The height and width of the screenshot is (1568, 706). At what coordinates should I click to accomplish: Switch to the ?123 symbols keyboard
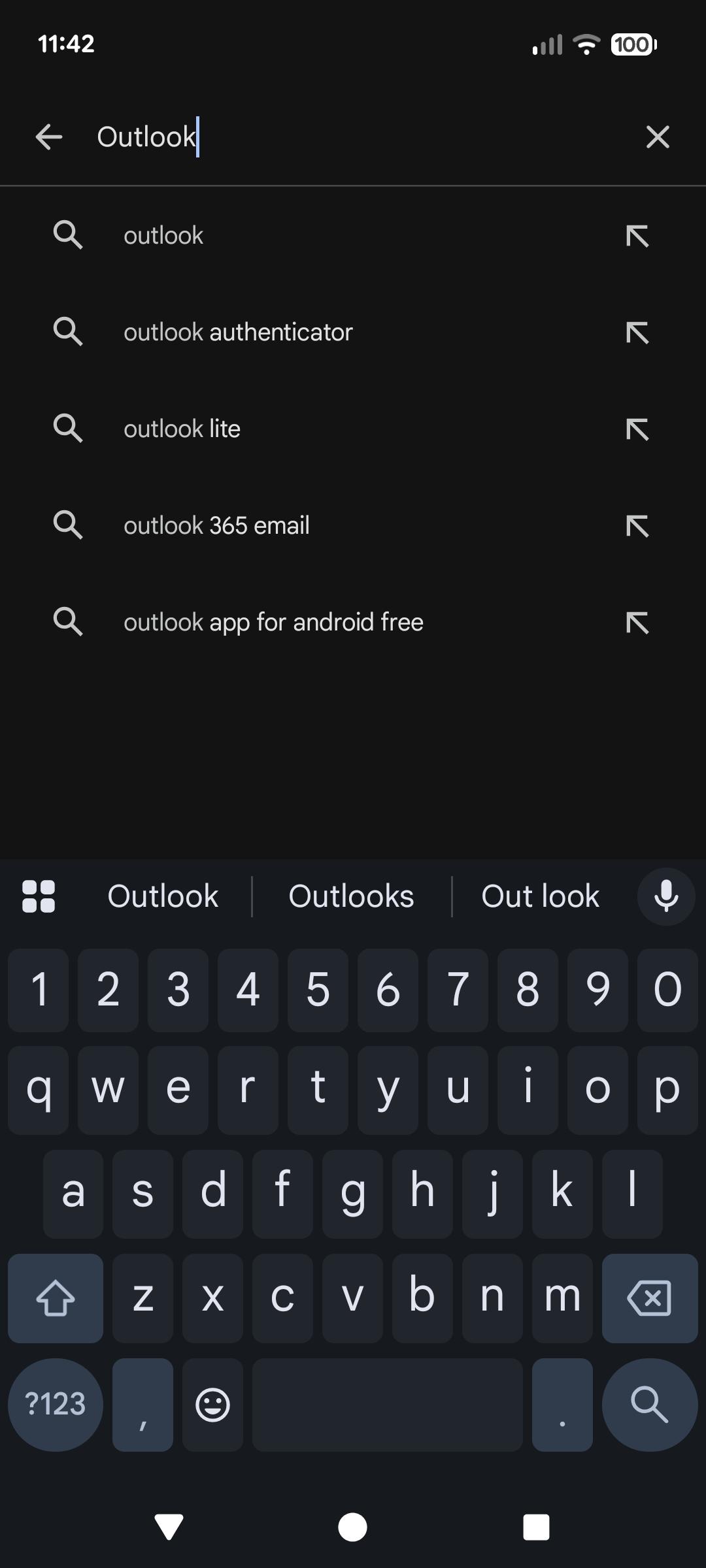click(x=55, y=1405)
